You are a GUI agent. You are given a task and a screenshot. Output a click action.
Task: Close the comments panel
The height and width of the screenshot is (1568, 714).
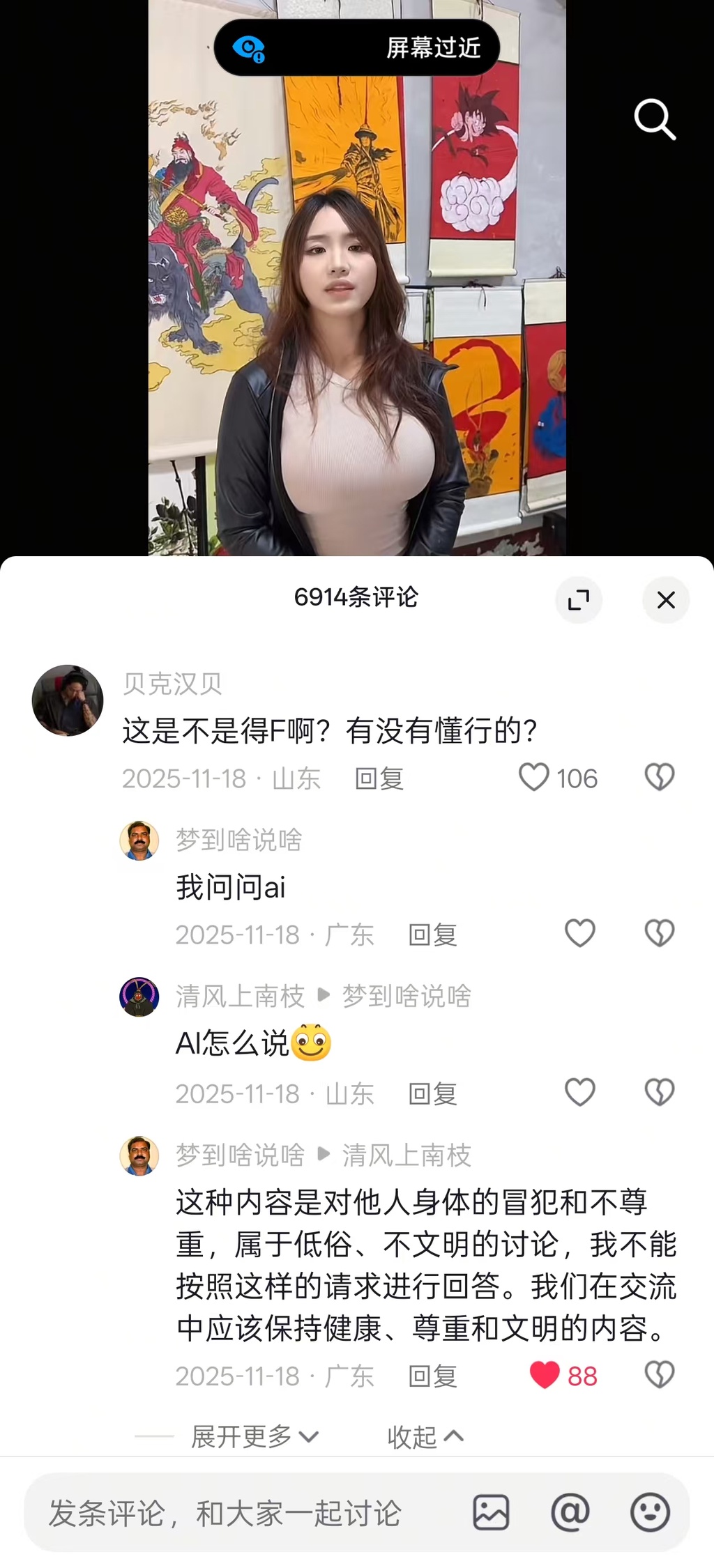pos(666,599)
